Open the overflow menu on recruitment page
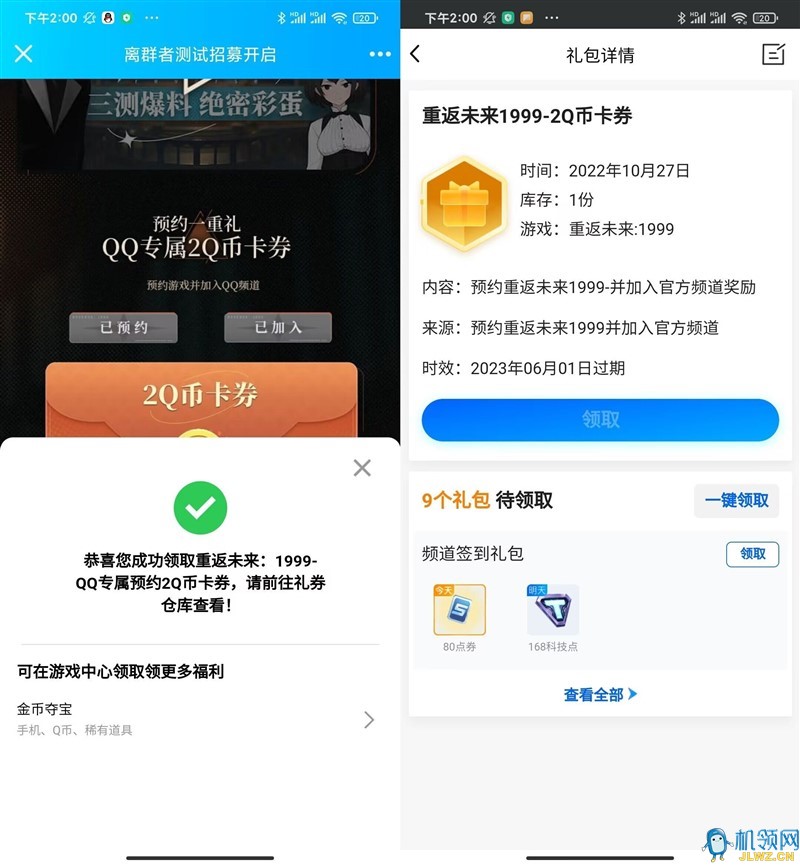 coord(379,54)
